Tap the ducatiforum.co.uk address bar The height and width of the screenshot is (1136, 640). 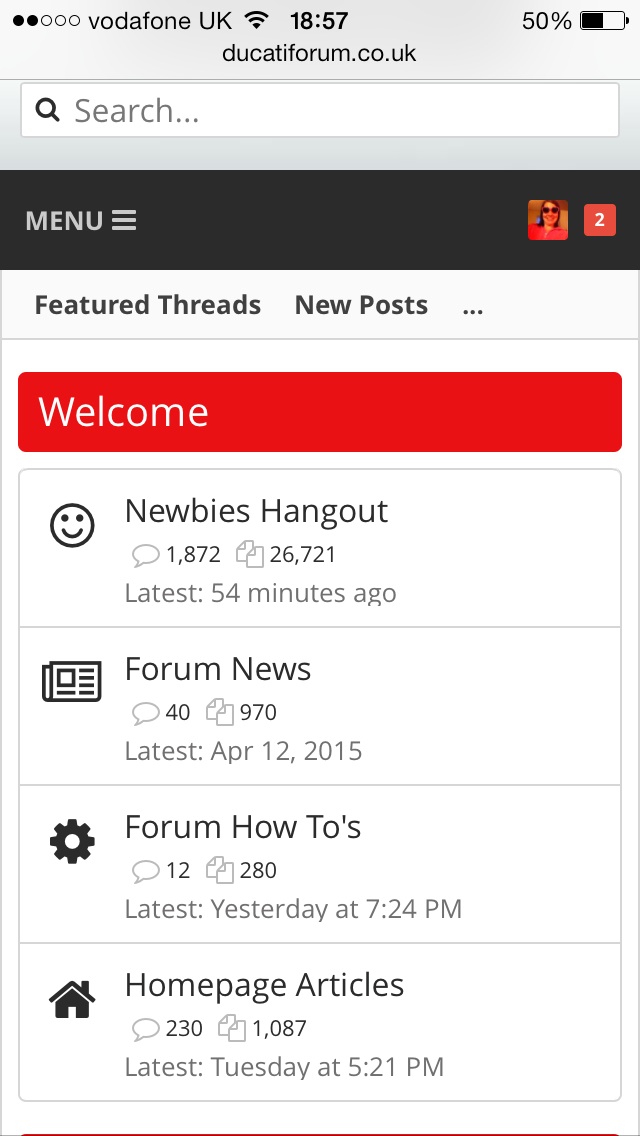(x=320, y=53)
